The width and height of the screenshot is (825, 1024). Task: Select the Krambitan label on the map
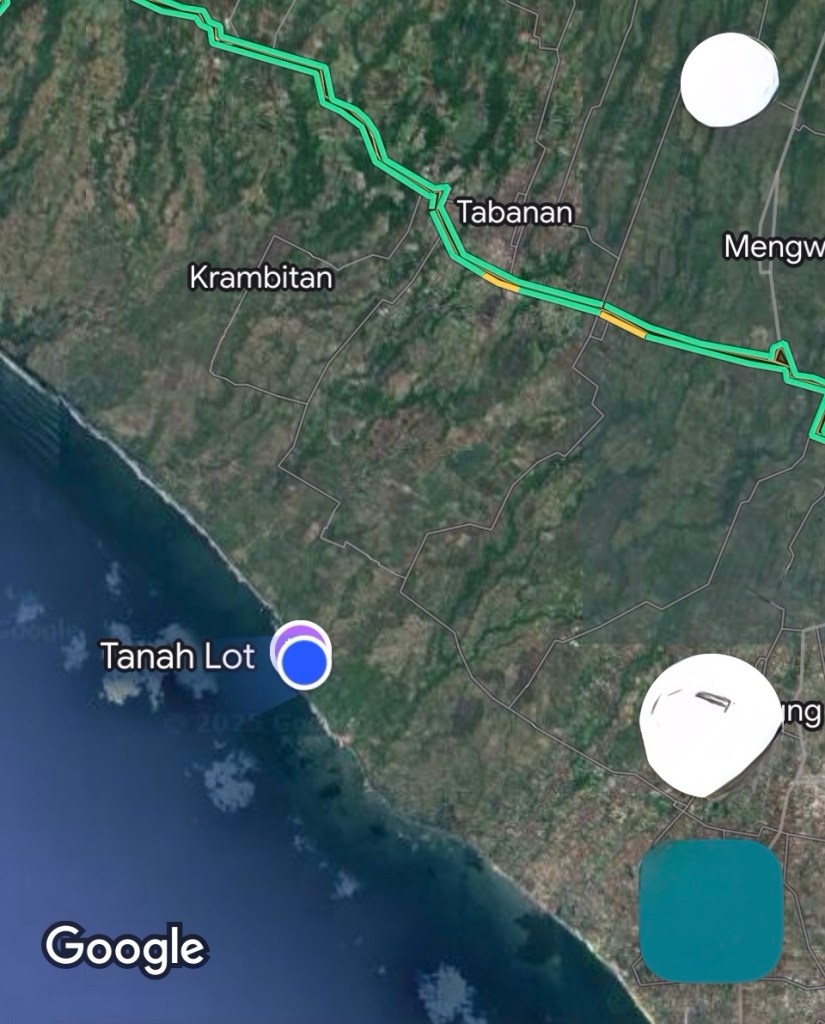coord(261,277)
